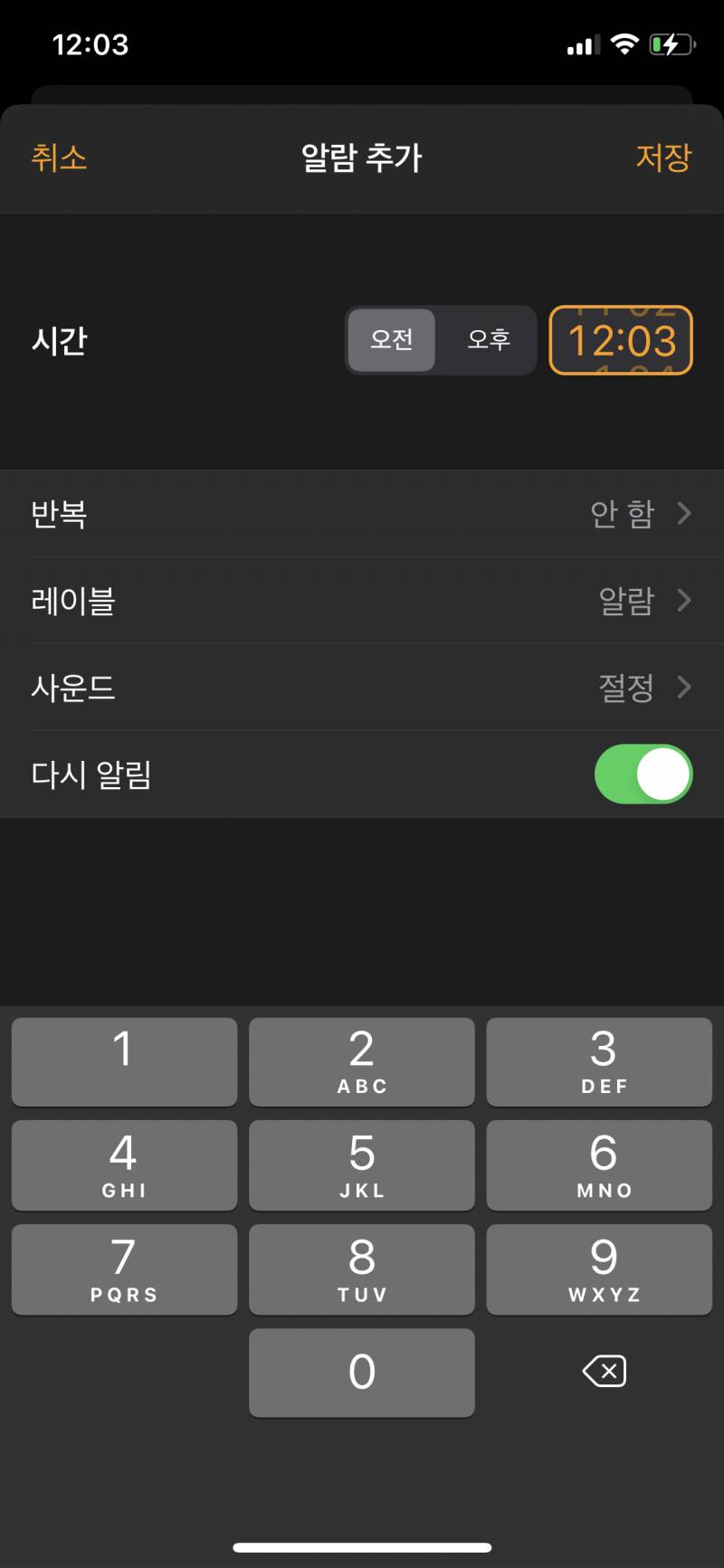724x1568 pixels.
Task: Disable the 다시 알림 snooze switch
Action: pyautogui.click(x=643, y=774)
